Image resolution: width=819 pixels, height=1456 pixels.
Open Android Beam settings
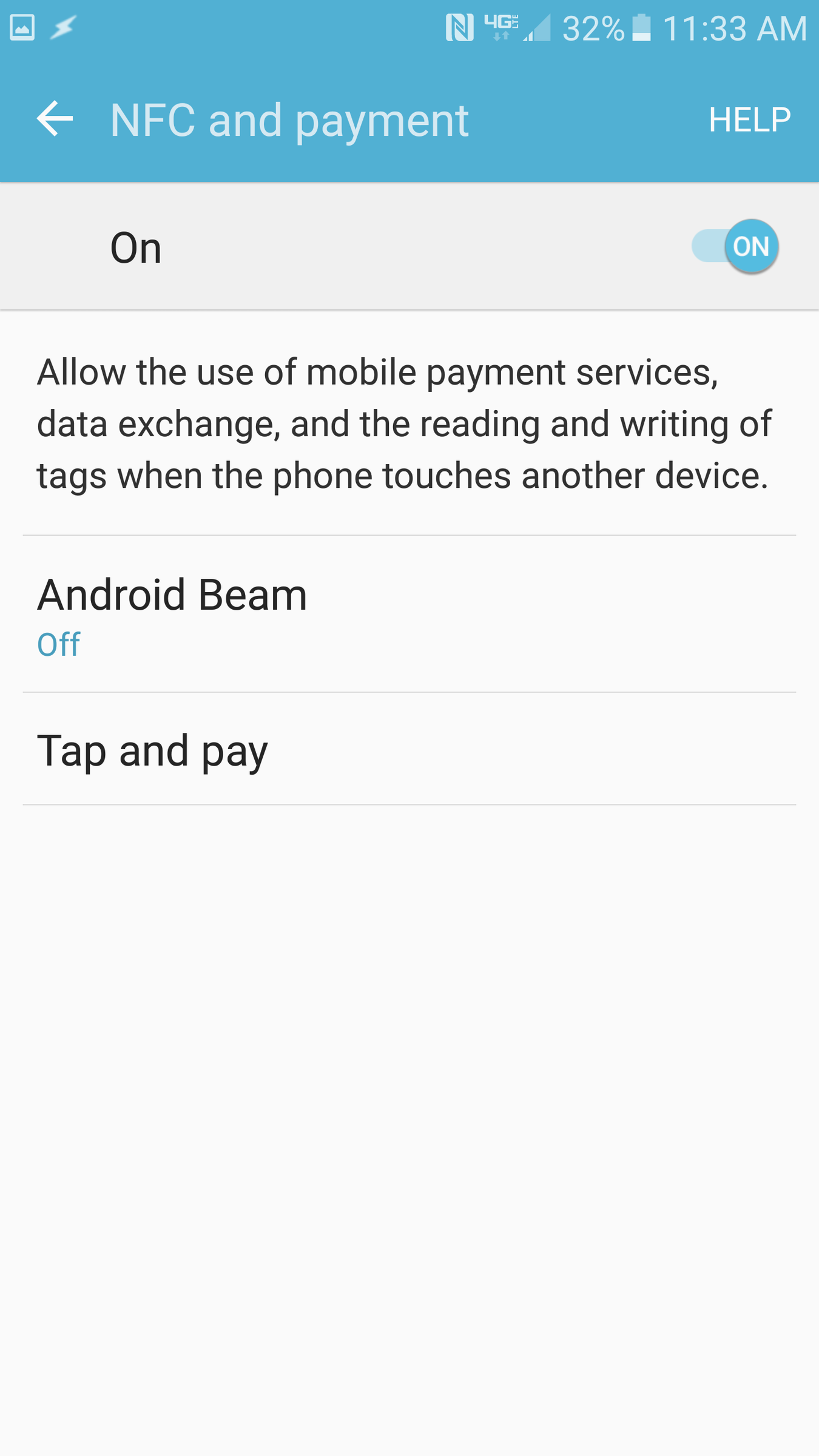tap(409, 614)
